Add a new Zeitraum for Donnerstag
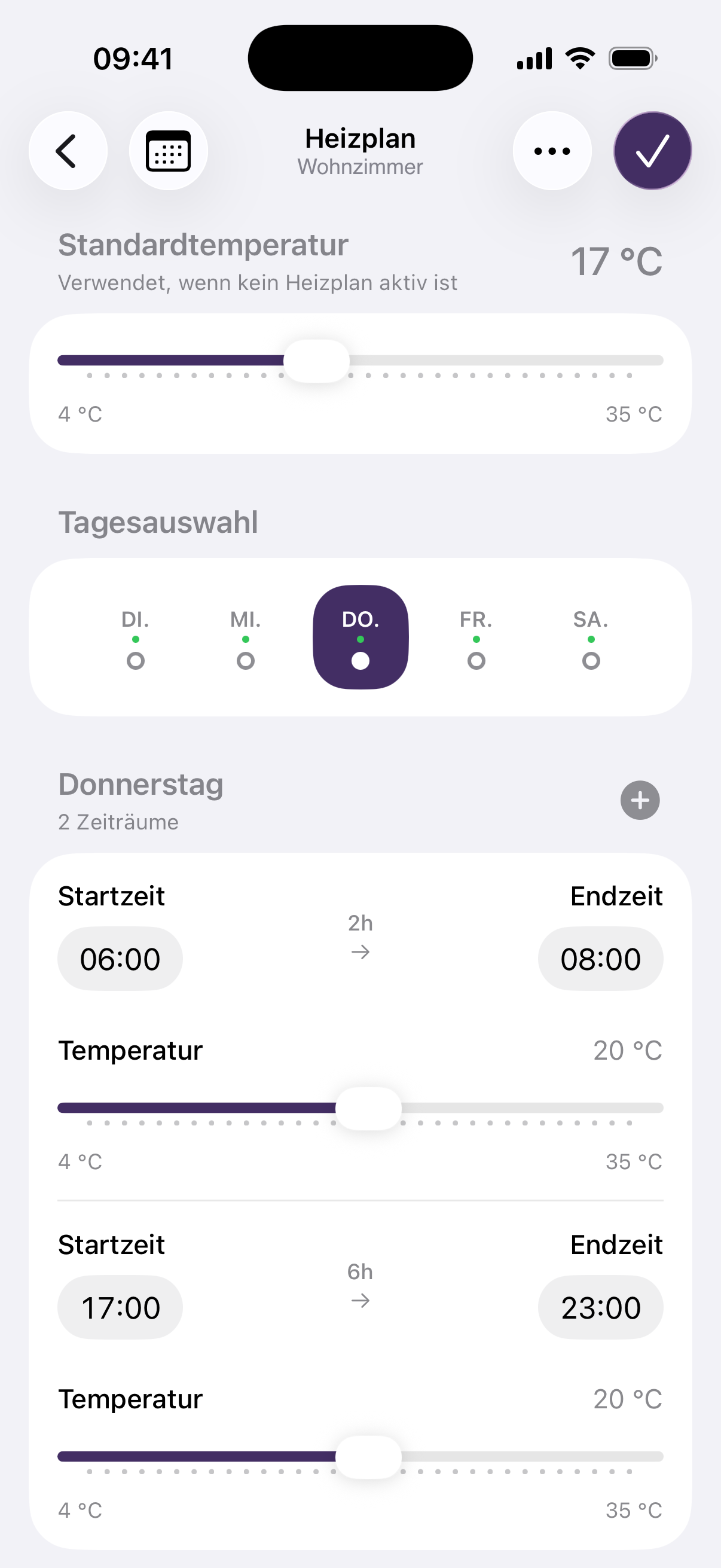 point(640,800)
